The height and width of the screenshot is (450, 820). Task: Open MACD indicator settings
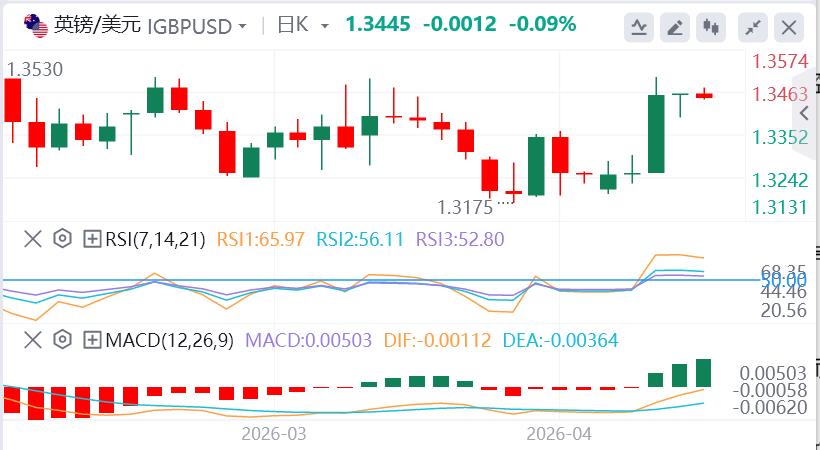[x=62, y=340]
